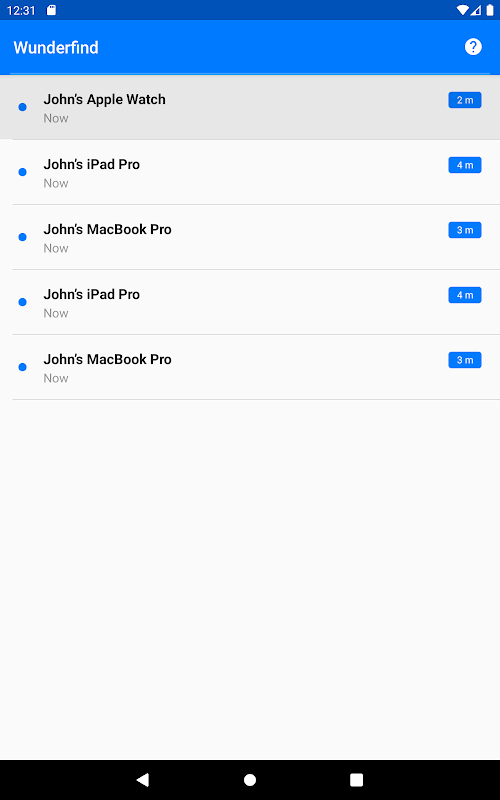Screen dimensions: 500x800
Task: Tap the system home button
Action: coord(250,780)
